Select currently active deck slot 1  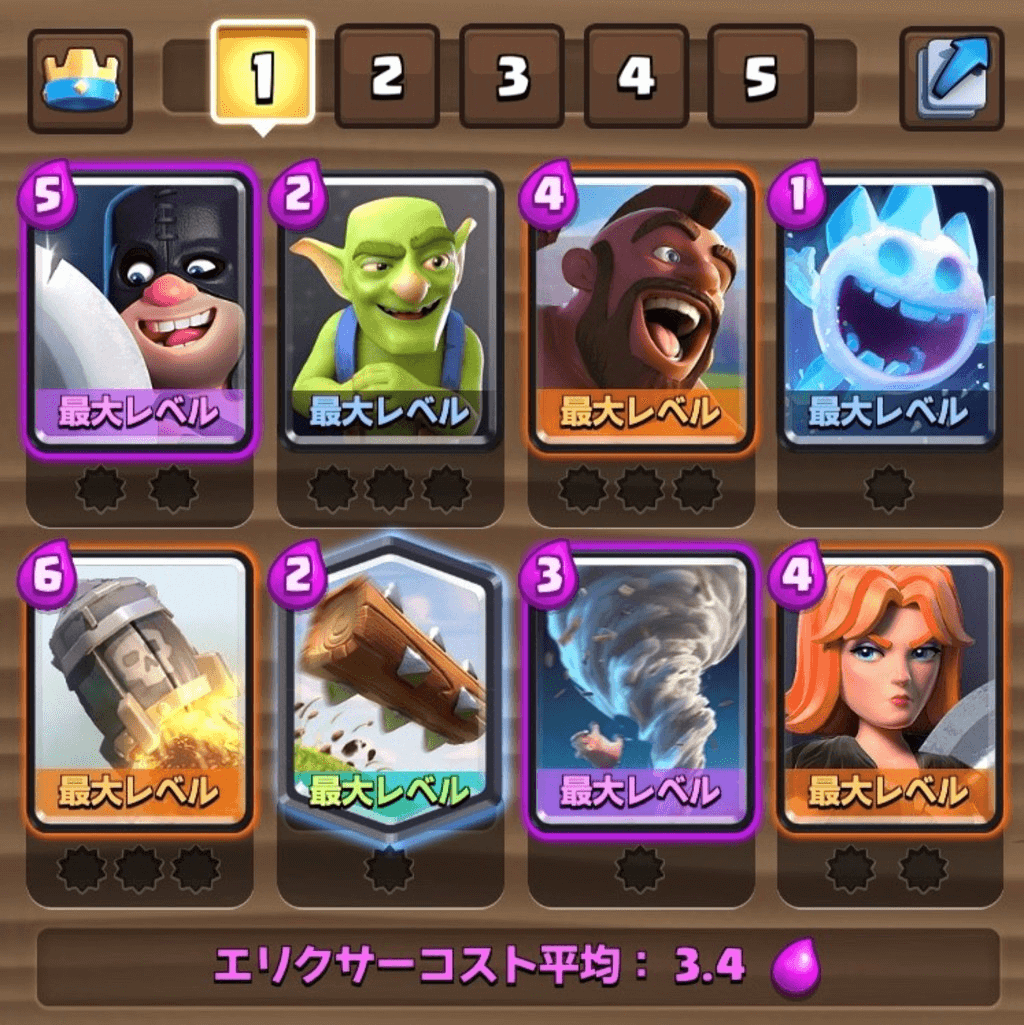(x=263, y=74)
